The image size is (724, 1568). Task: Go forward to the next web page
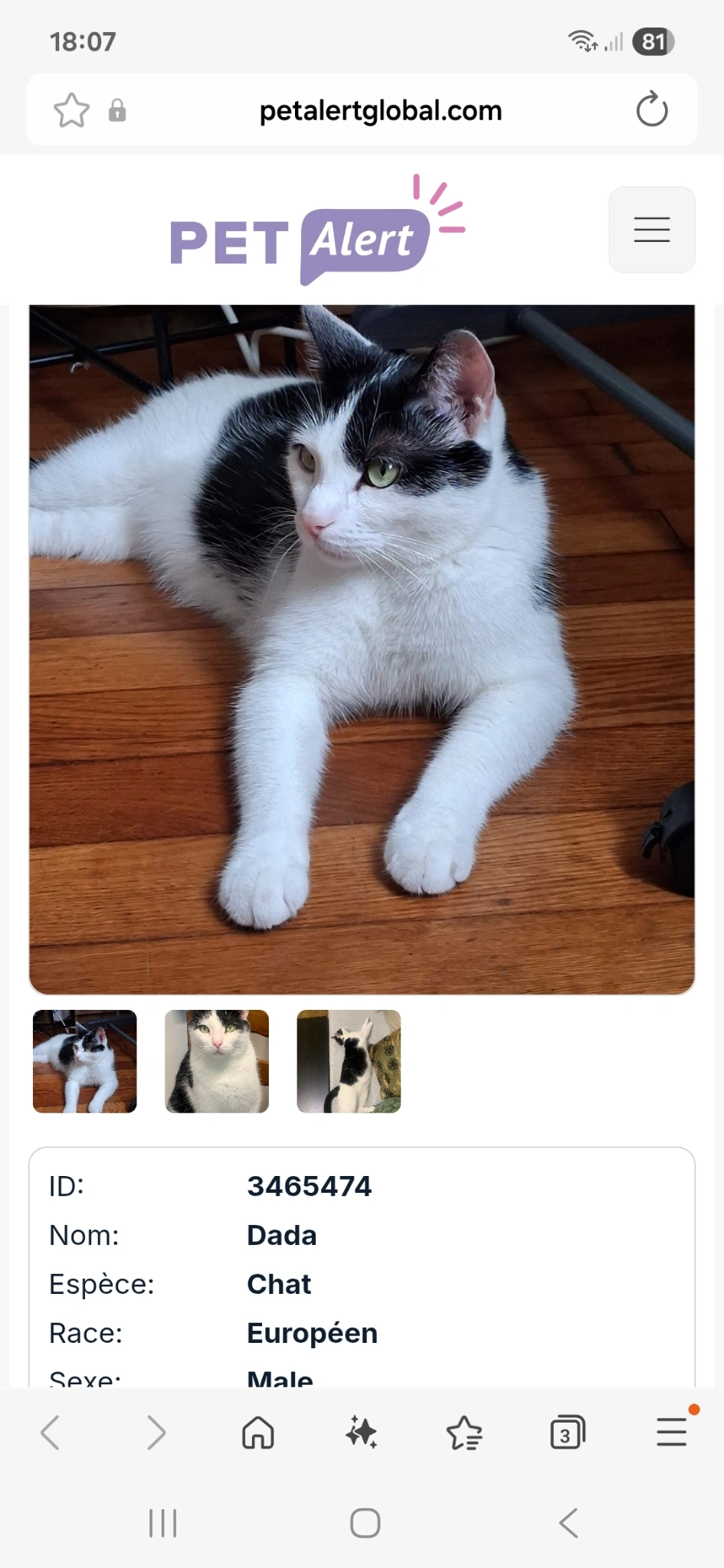click(156, 1432)
